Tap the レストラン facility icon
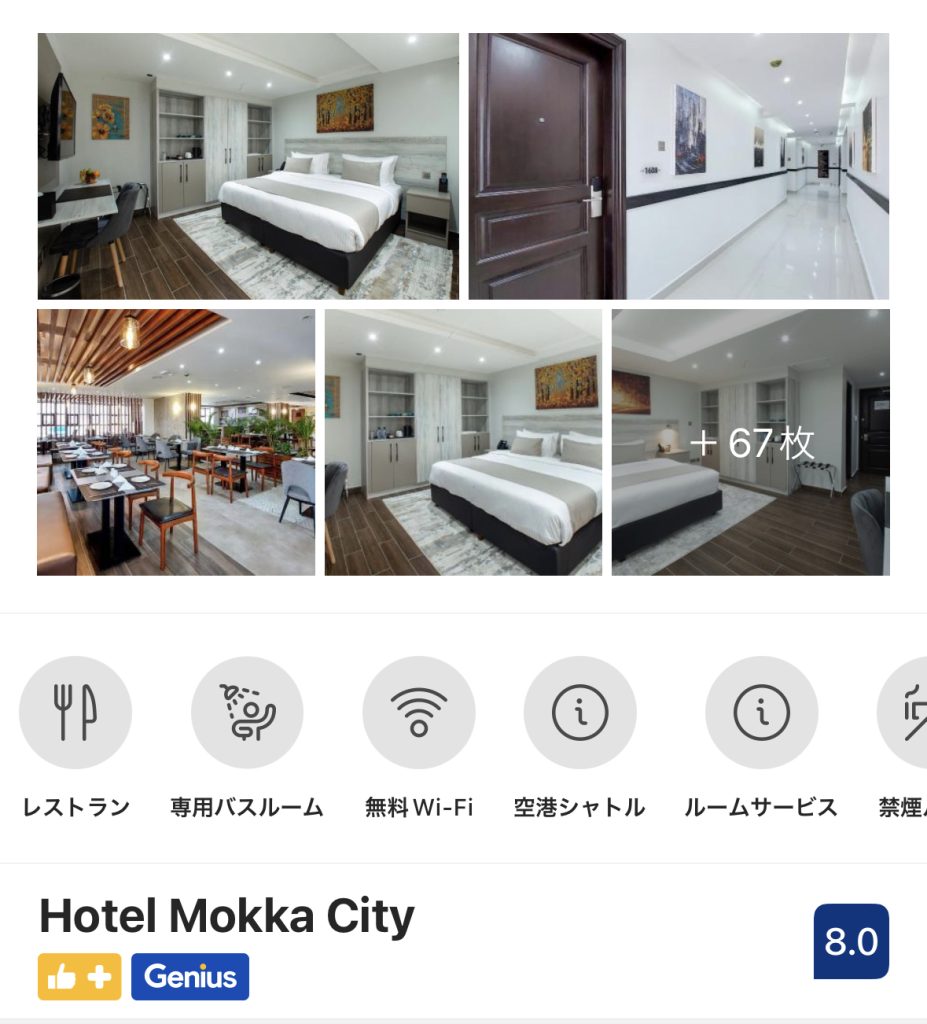The image size is (927, 1024). [x=75, y=712]
